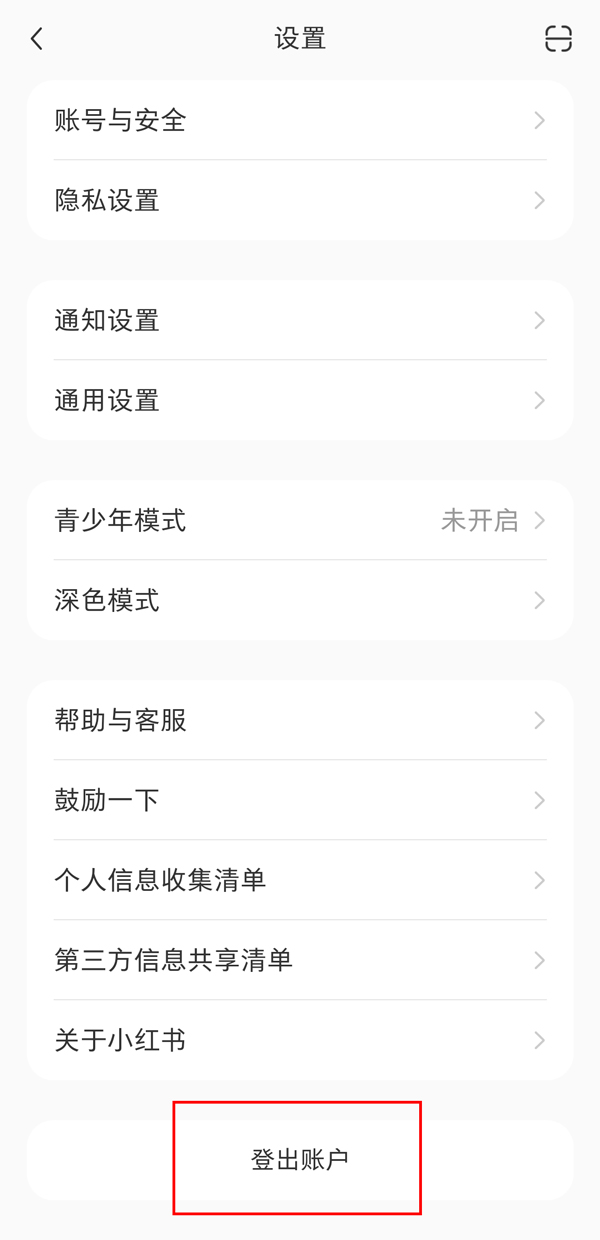View 个人信息收集清单

pos(300,881)
